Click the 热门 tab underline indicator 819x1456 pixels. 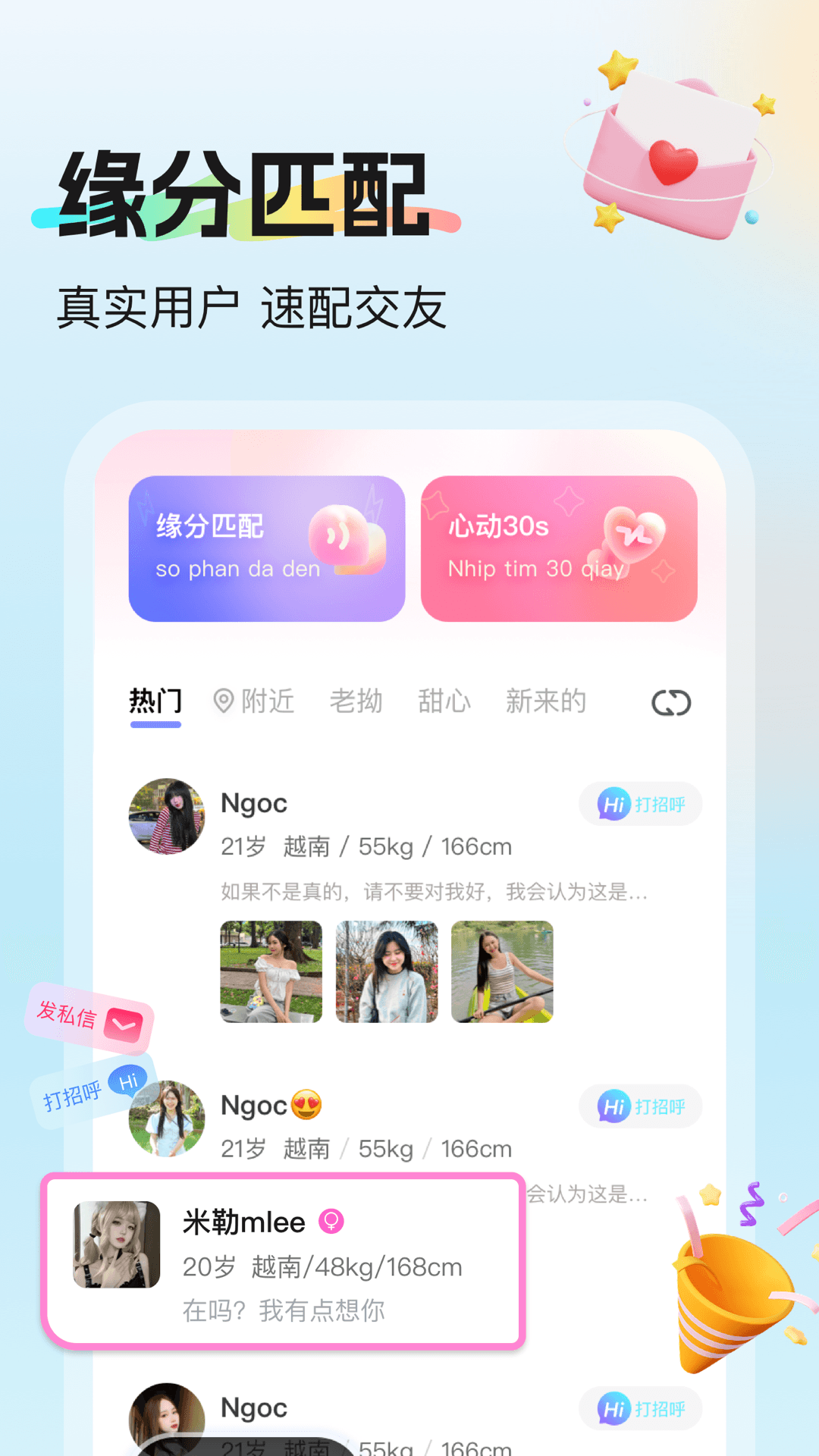[156, 726]
